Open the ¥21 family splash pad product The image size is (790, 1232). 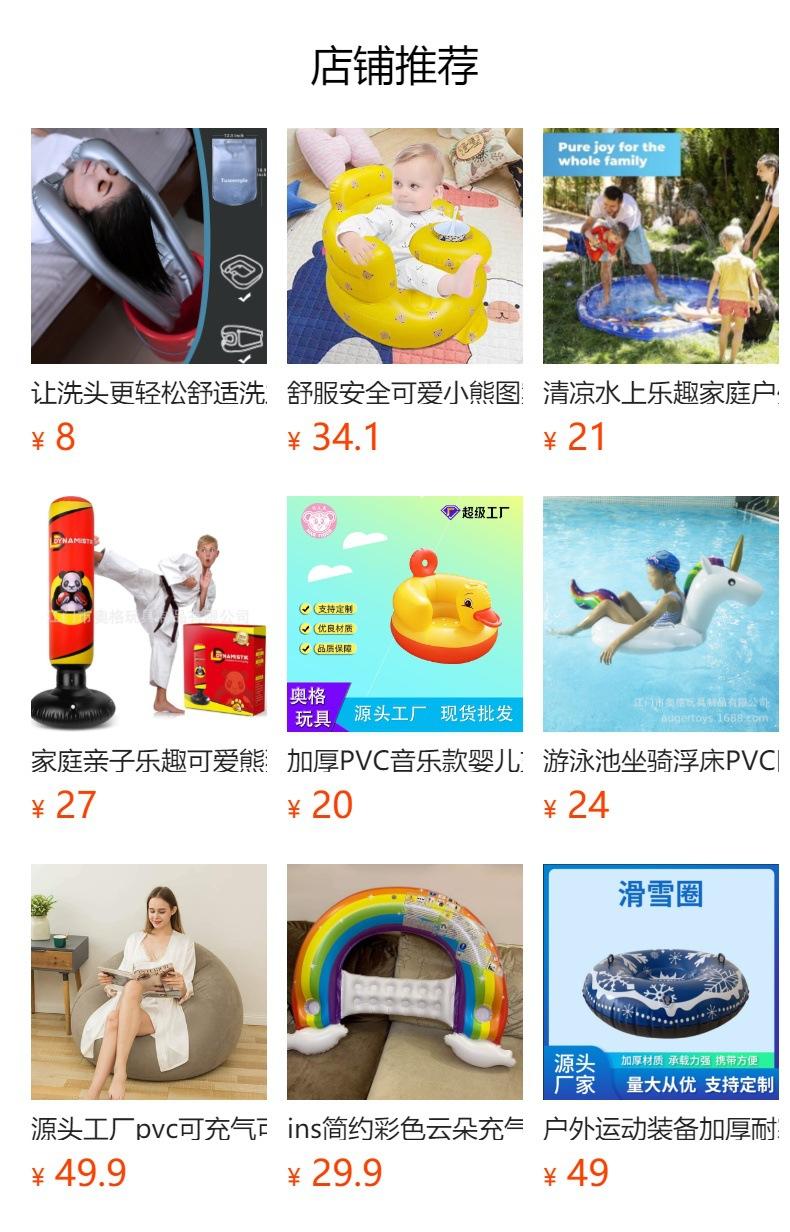tap(661, 246)
